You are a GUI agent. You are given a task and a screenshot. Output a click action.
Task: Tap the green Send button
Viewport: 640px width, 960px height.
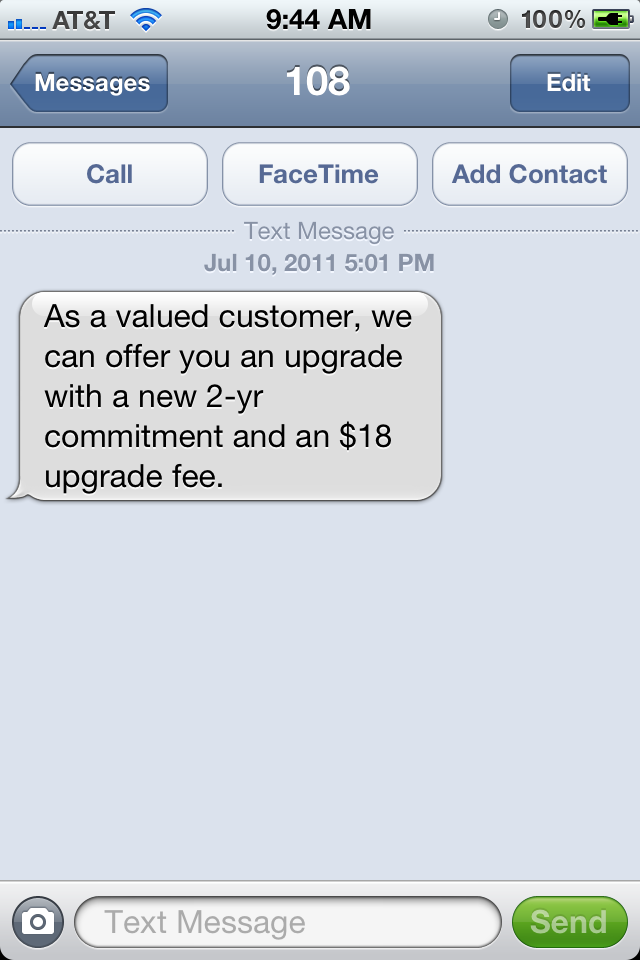point(568,921)
